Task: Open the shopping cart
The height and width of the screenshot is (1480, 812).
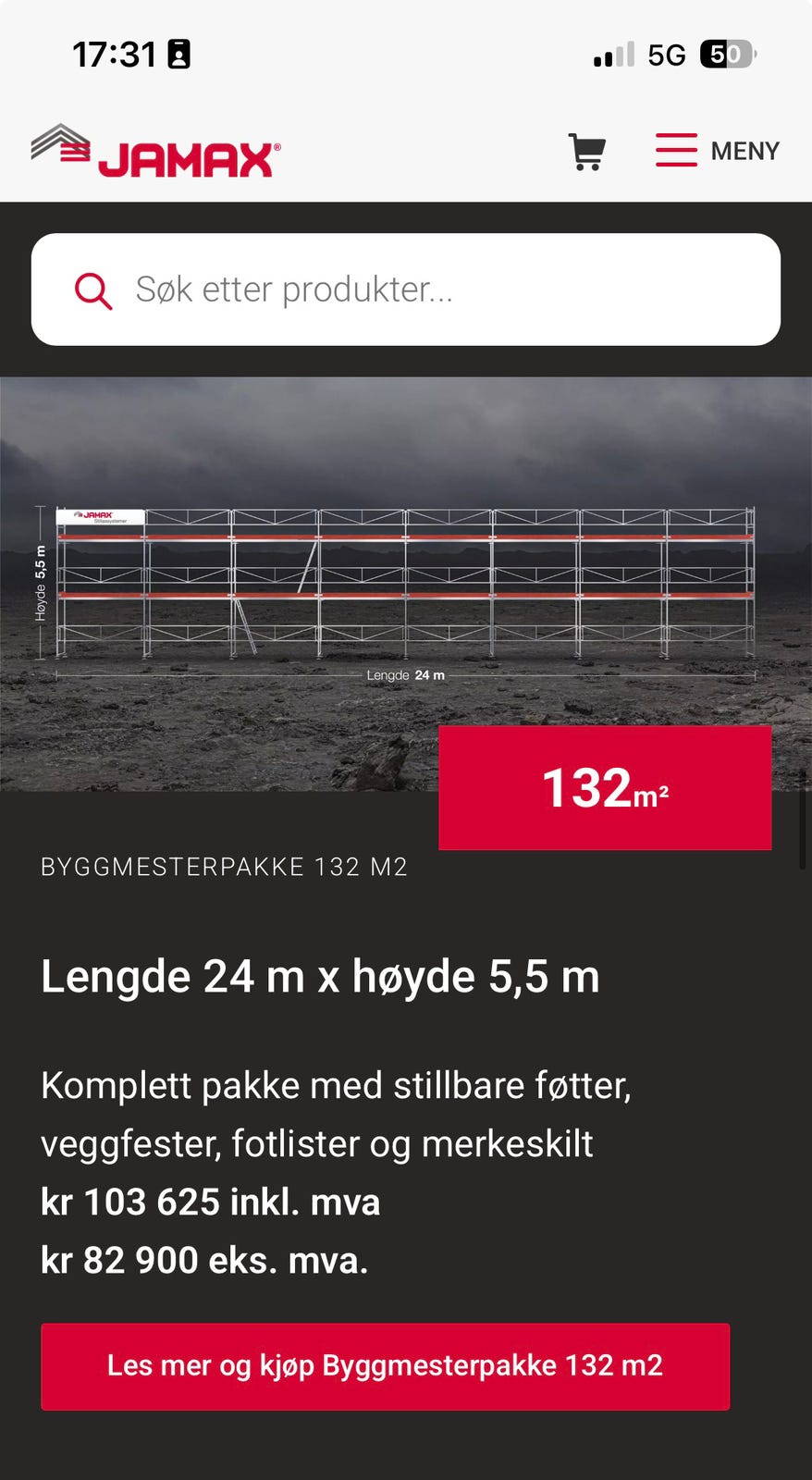Action: click(586, 152)
